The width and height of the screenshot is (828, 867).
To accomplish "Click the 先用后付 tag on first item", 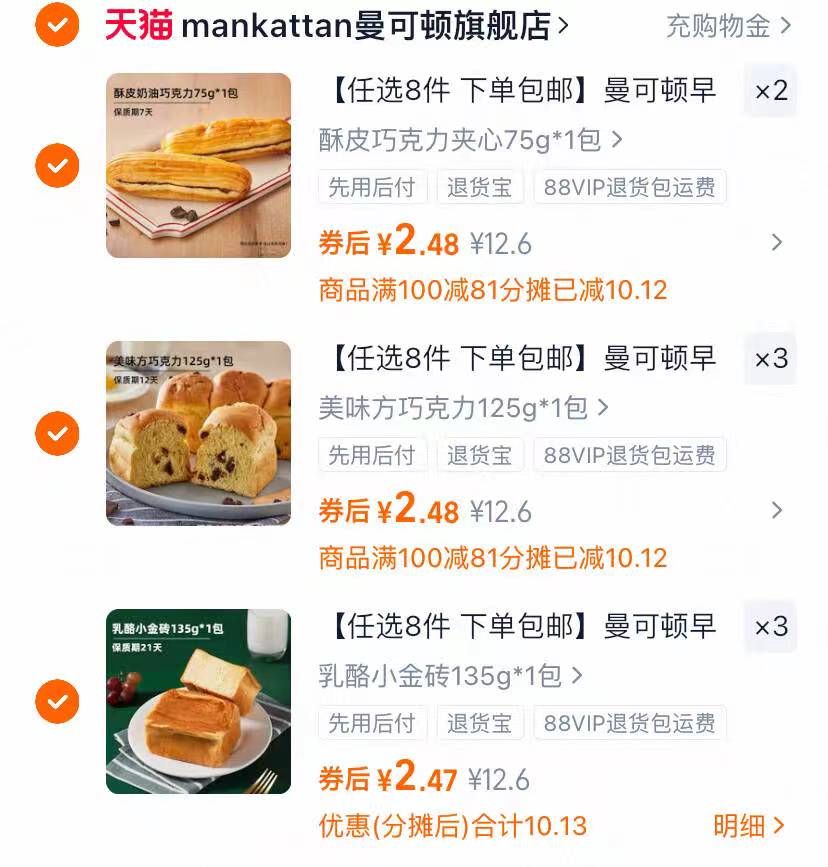I will 371,187.
